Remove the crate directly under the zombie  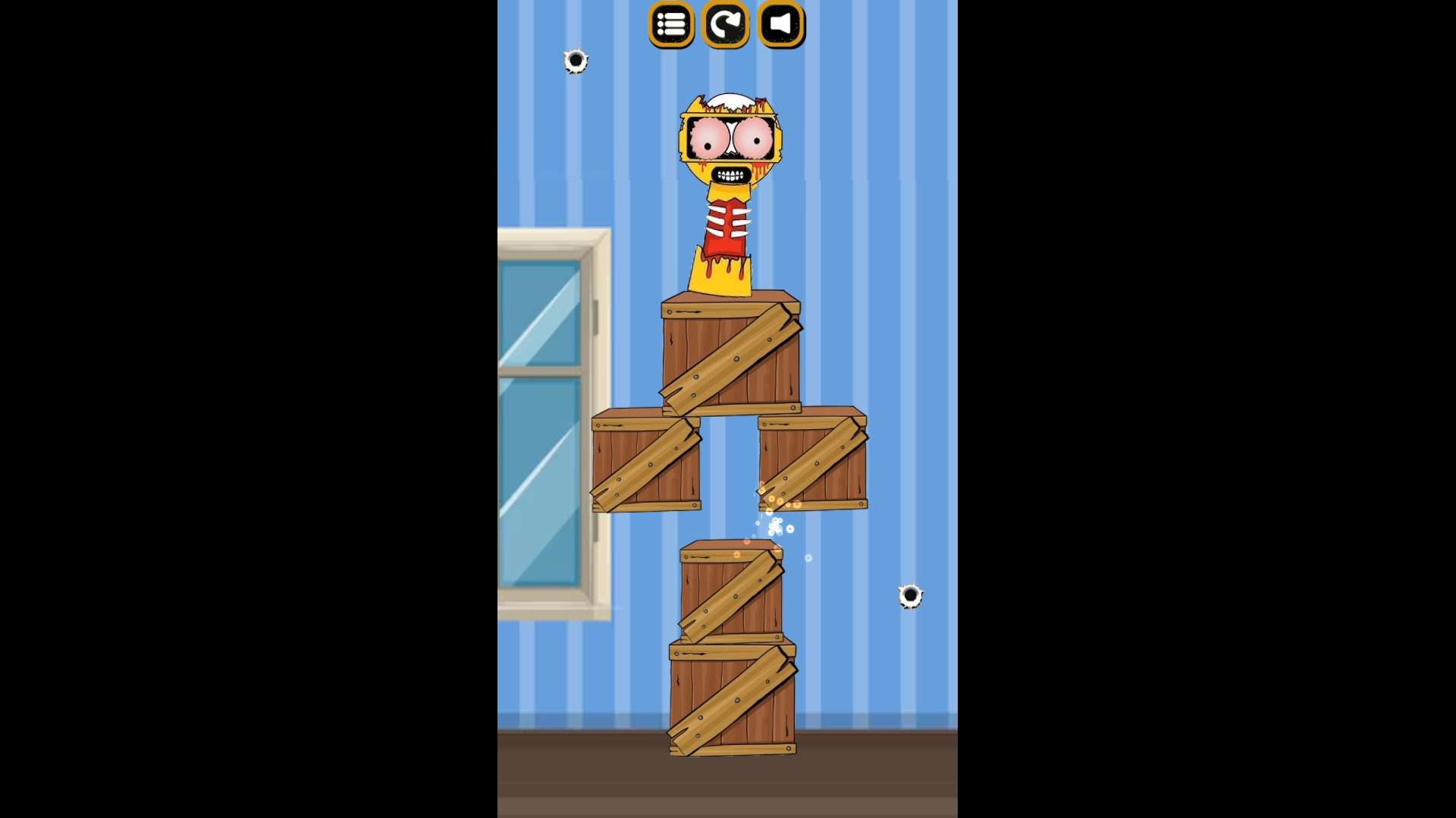tap(731, 354)
